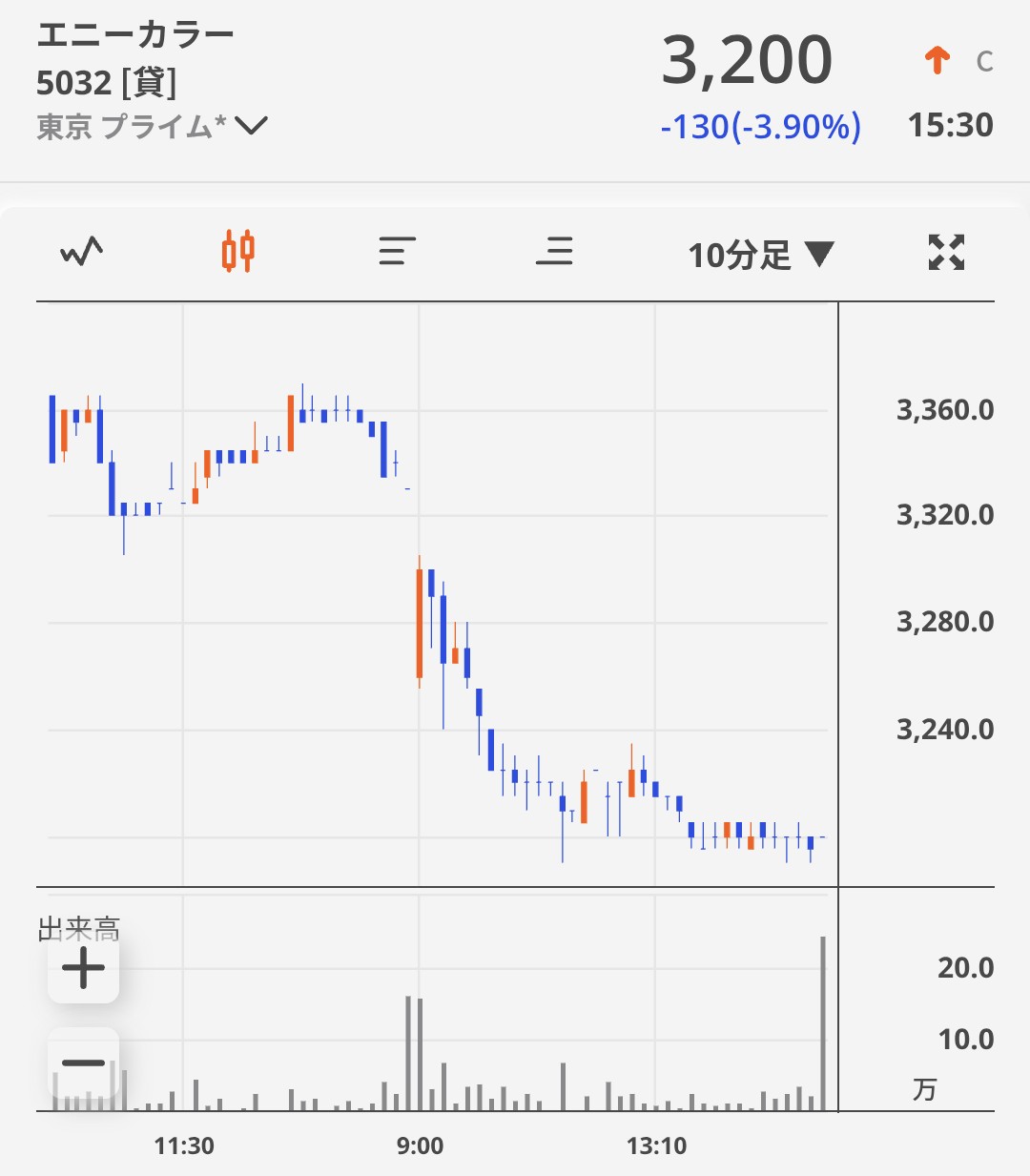Switch to the line chart view
The image size is (1030, 1176).
(x=82, y=252)
